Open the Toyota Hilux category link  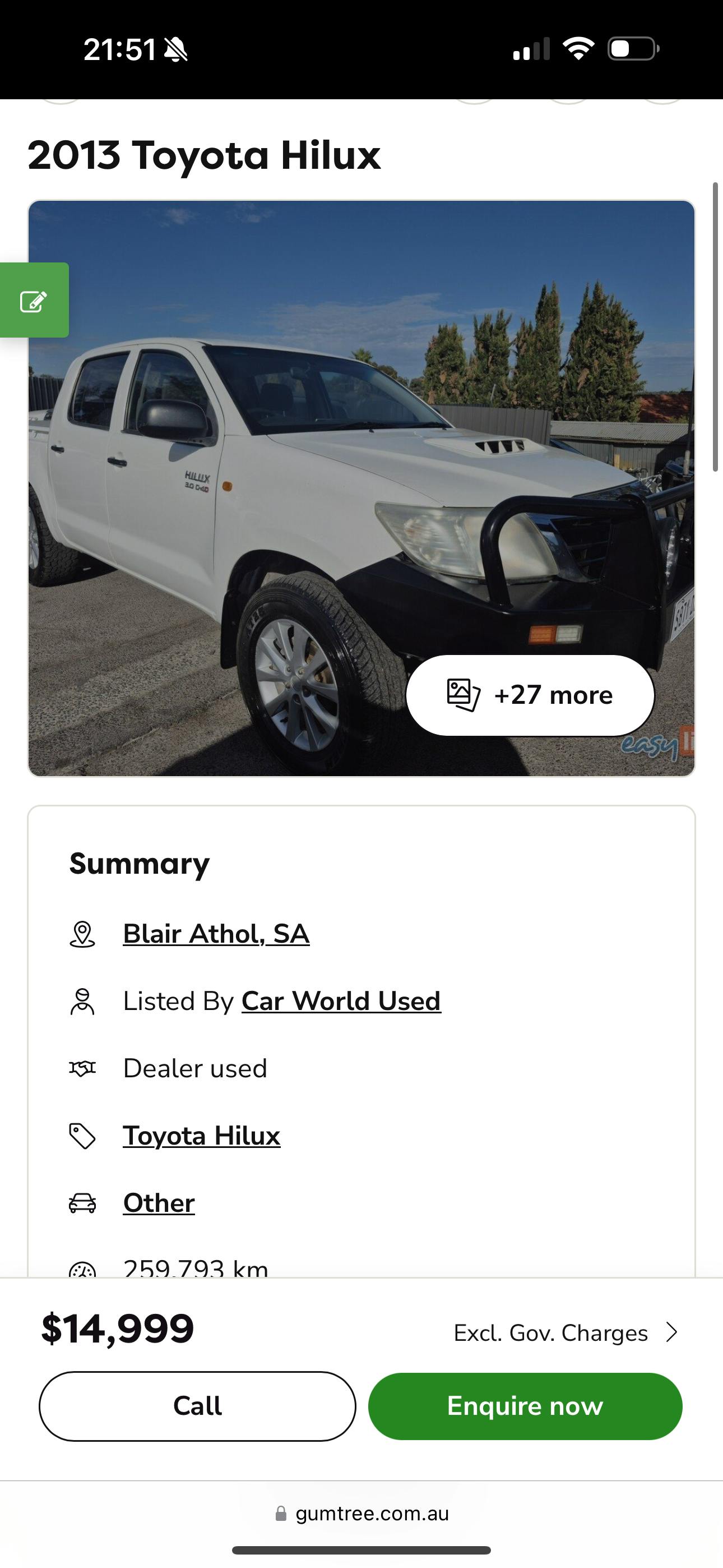coord(201,1136)
